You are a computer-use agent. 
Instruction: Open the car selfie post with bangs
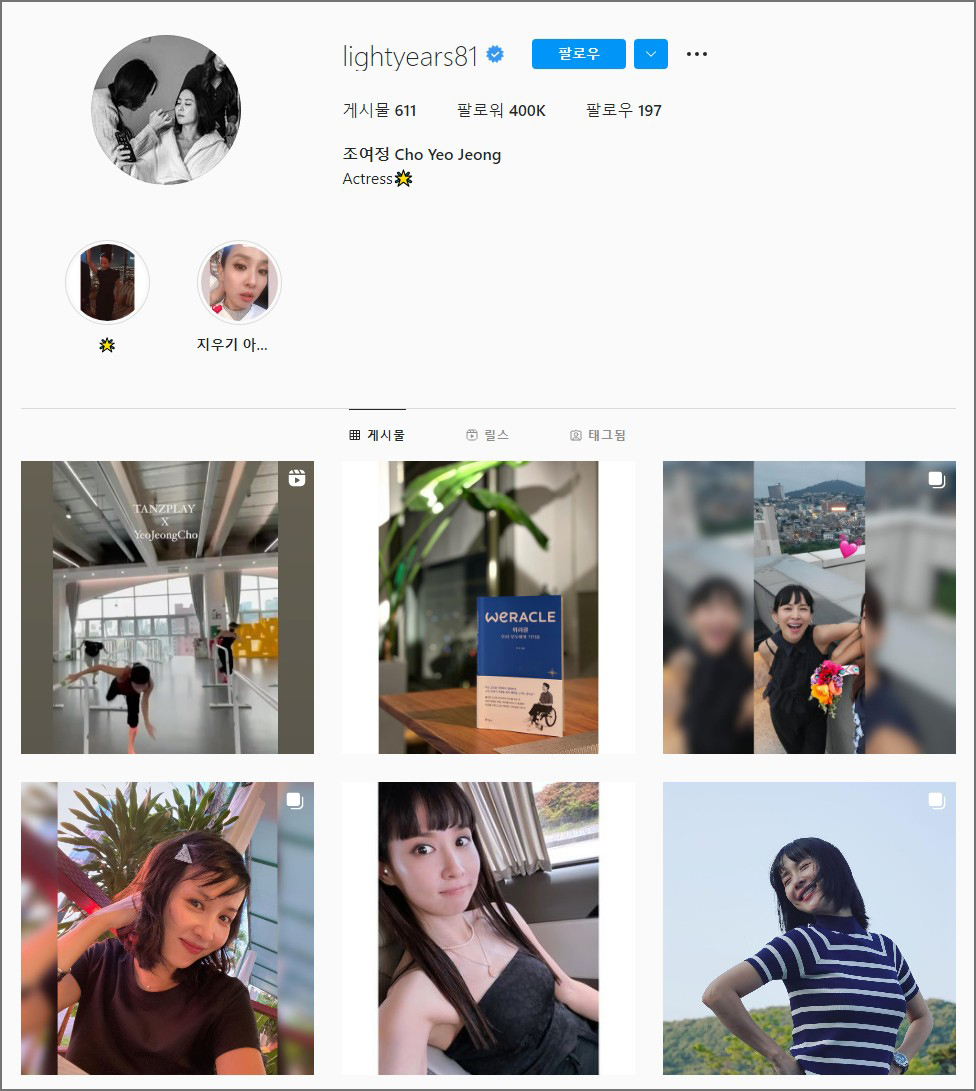pos(488,928)
